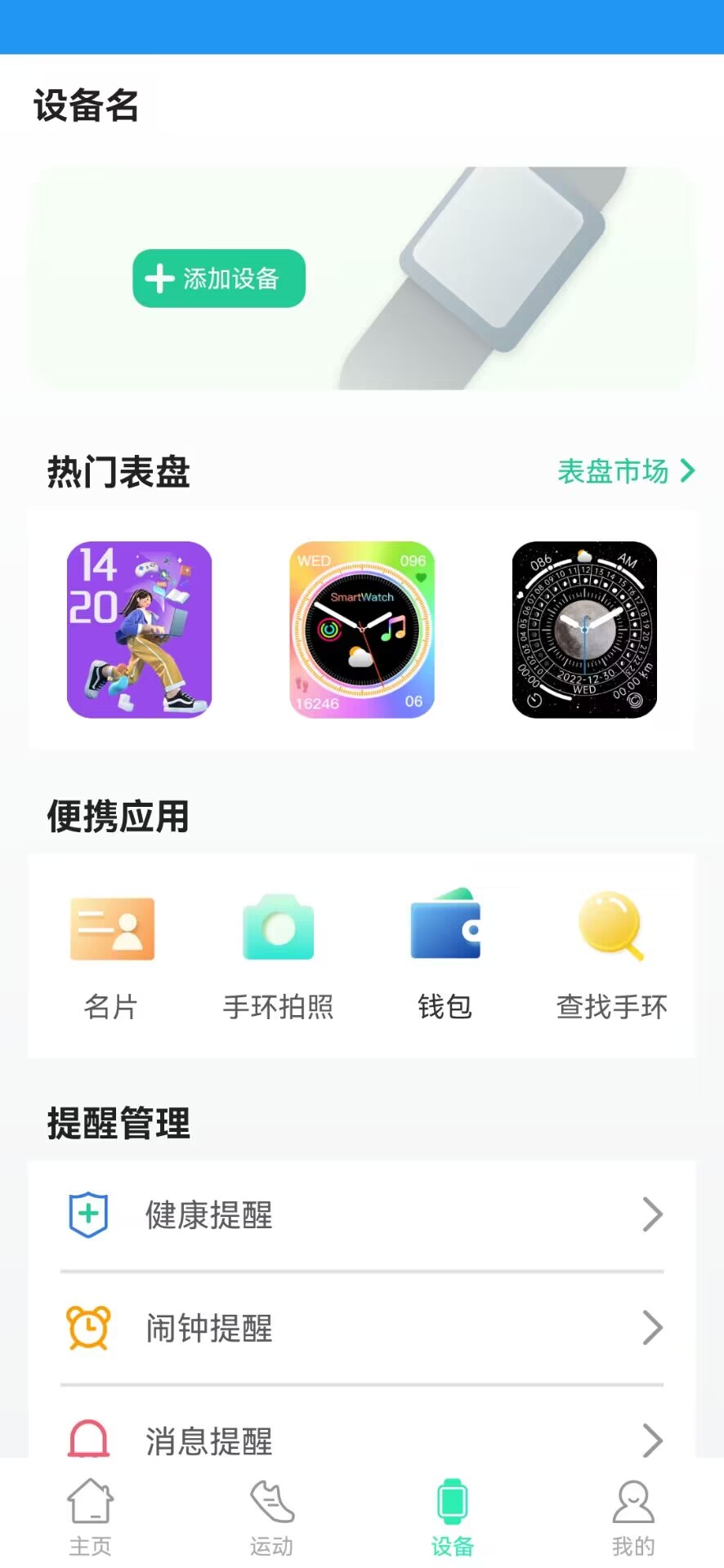Expand the 健康提醒 settings chevron

coord(651,1215)
